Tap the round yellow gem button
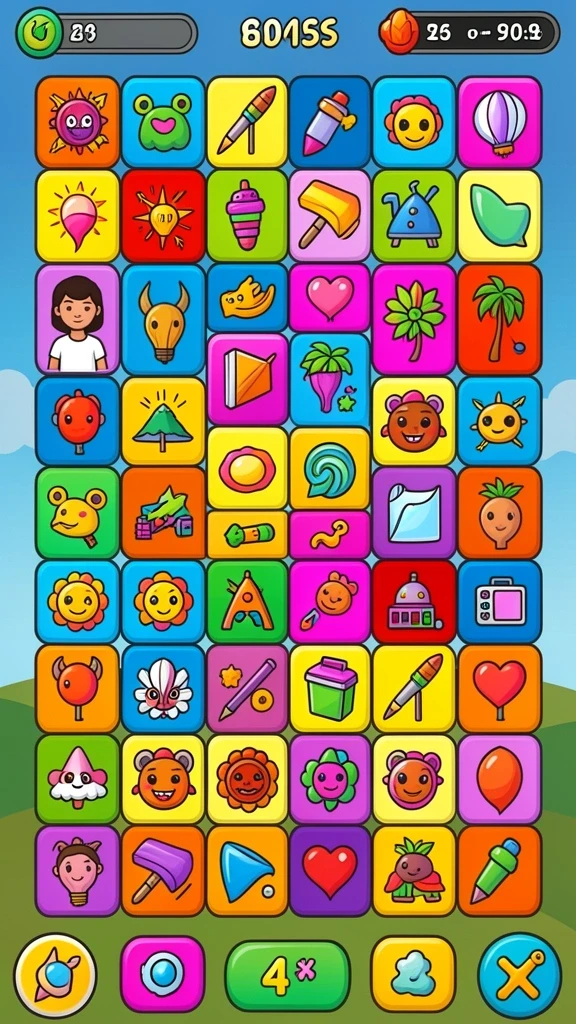This screenshot has height=1024, width=576. pyautogui.click(x=56, y=975)
